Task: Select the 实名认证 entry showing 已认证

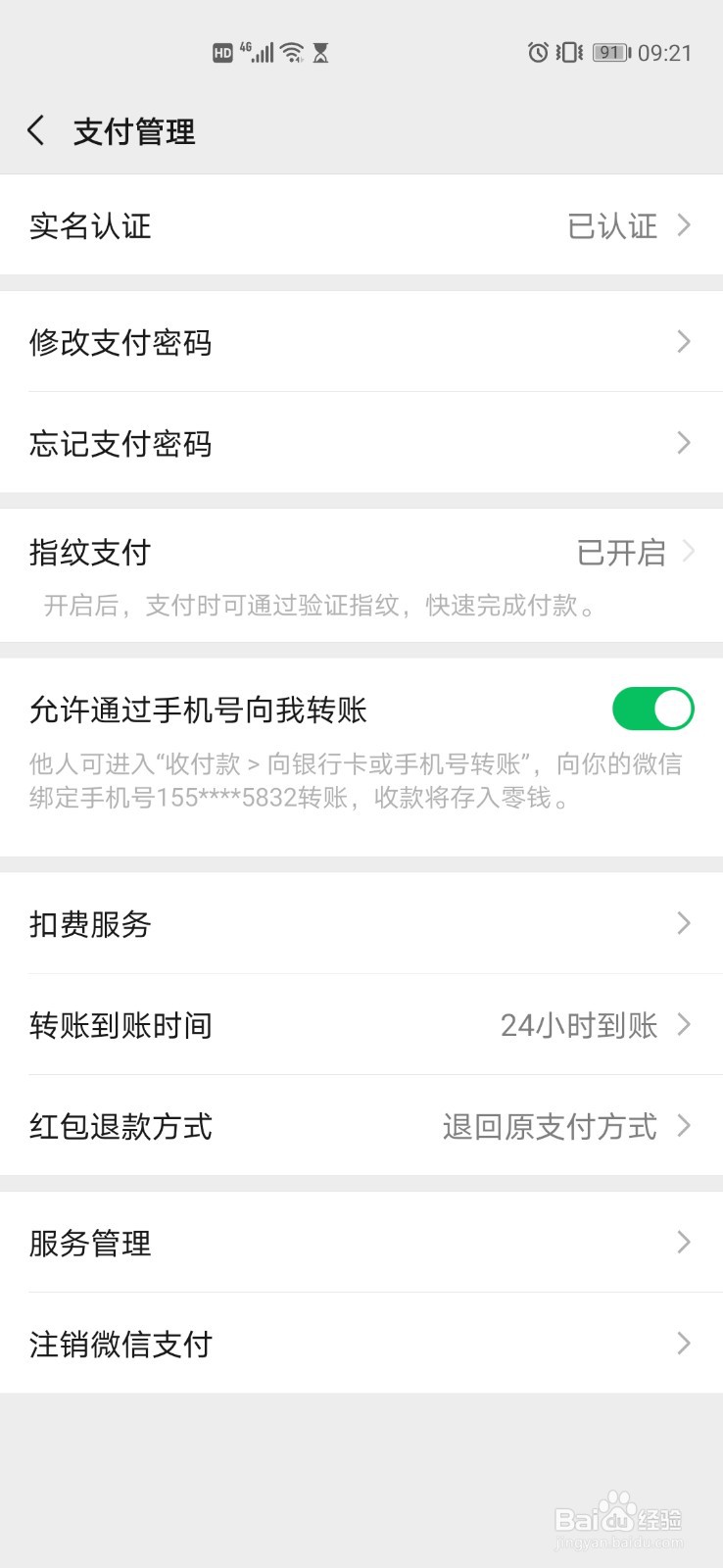Action: click(x=361, y=225)
